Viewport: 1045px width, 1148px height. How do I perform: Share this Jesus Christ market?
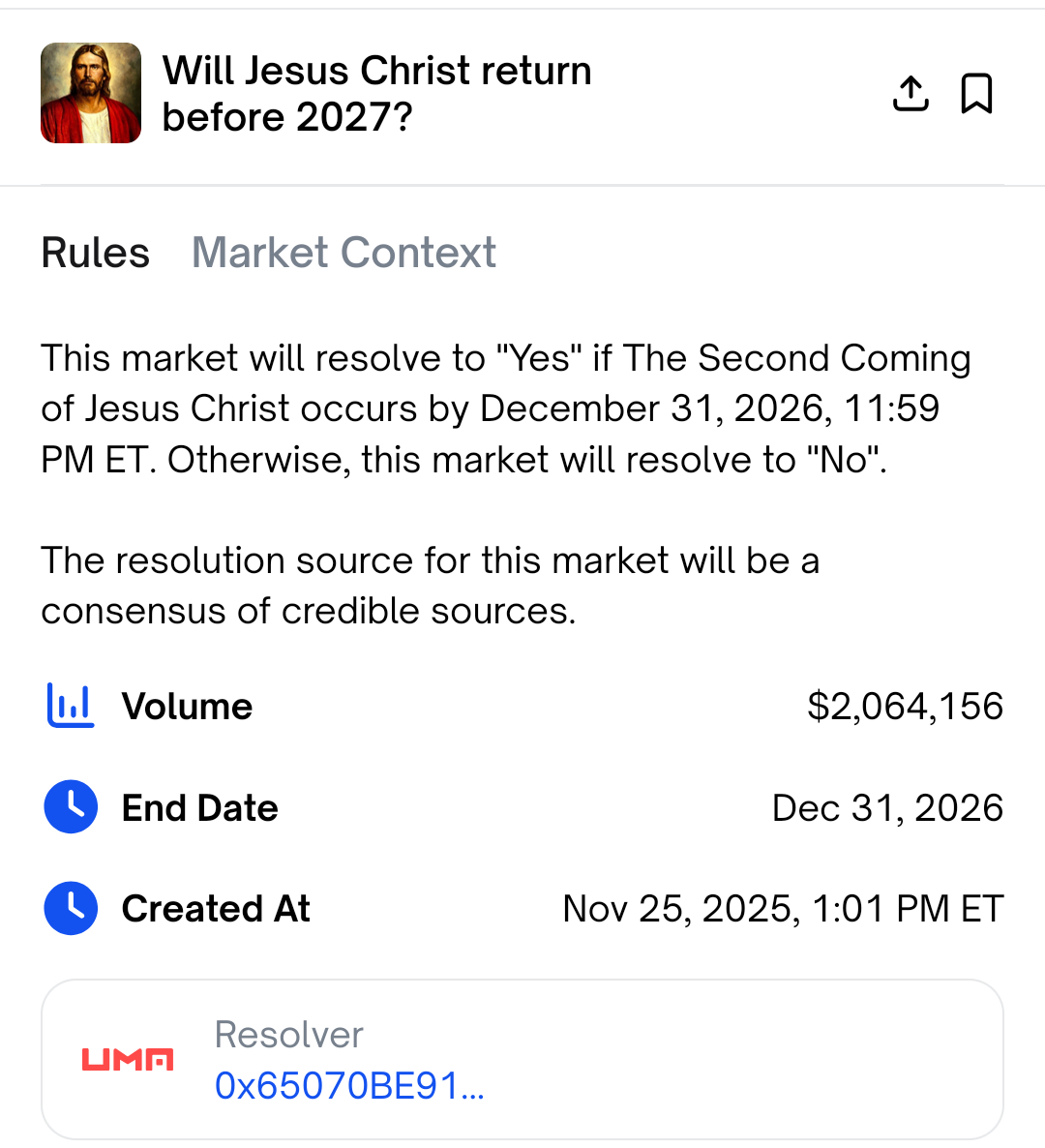[x=910, y=94]
